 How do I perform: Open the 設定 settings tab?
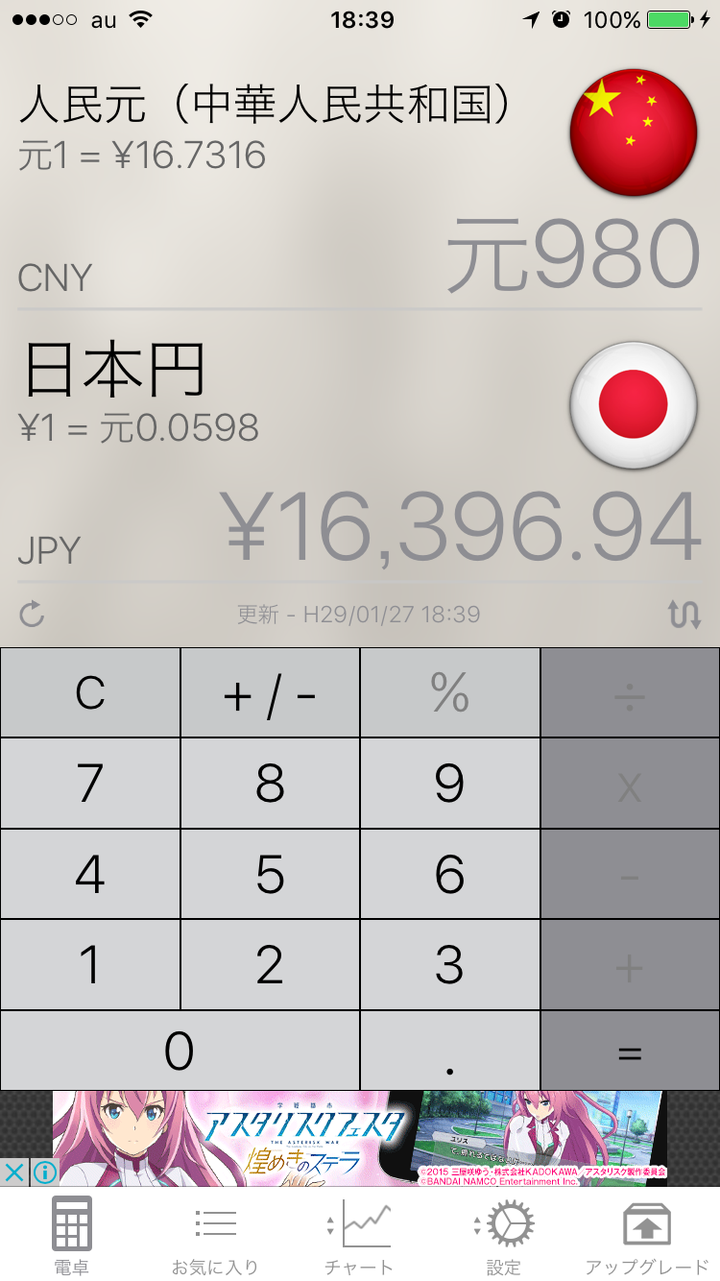coord(504,1237)
